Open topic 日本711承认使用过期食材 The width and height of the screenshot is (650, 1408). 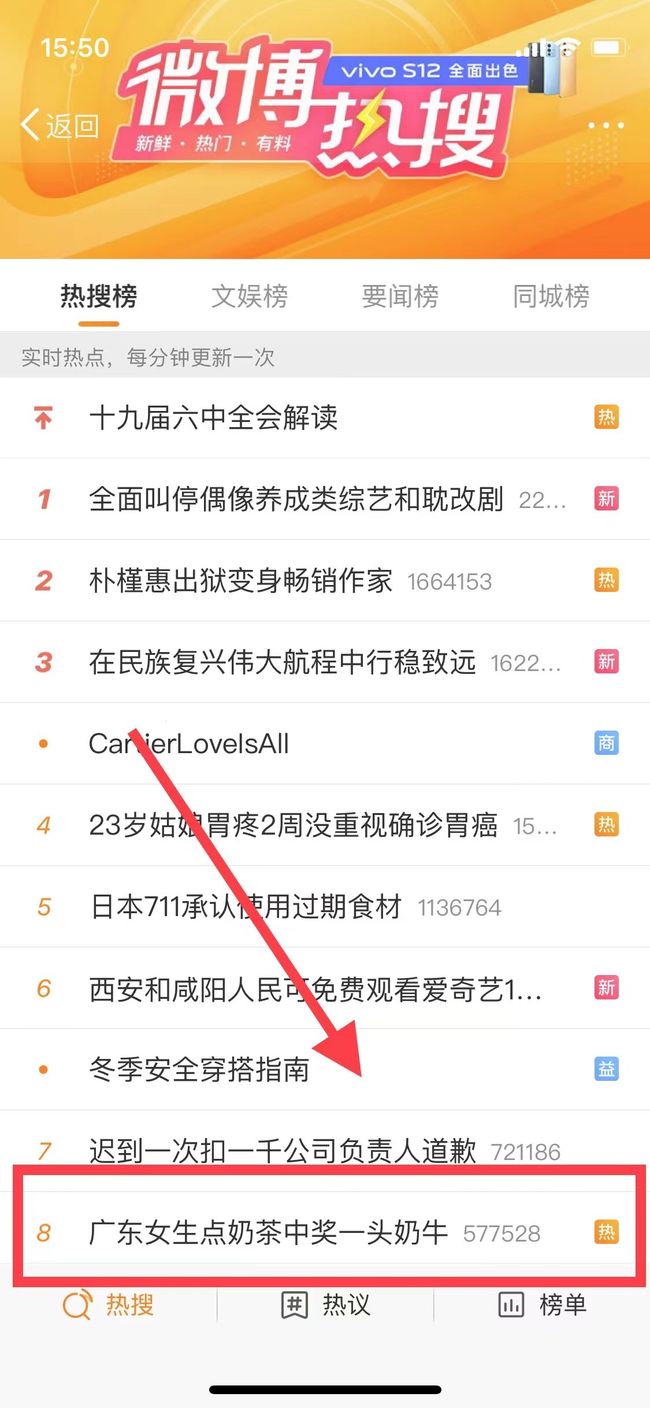click(245, 907)
